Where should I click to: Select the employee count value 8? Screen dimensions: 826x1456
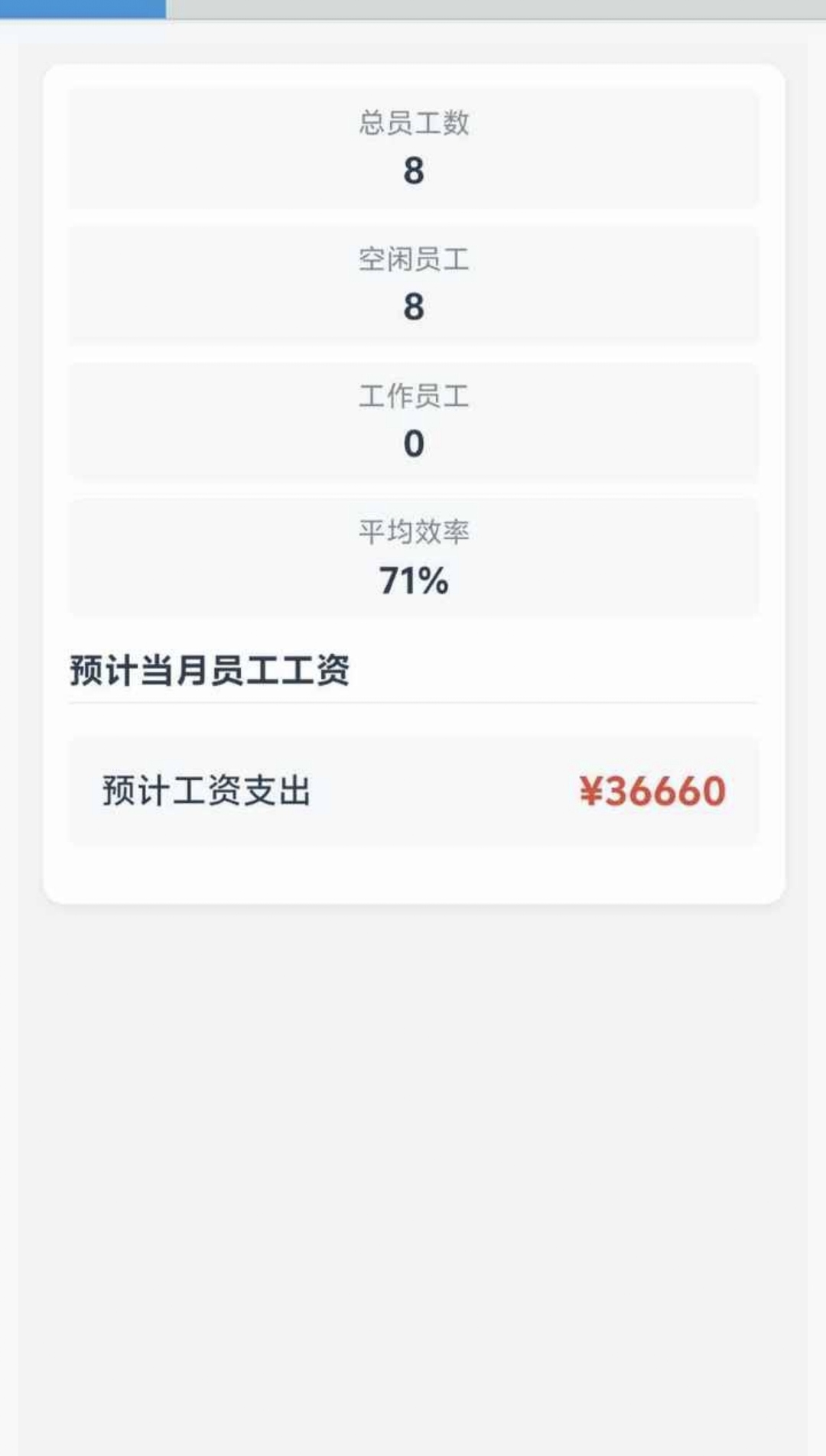413,170
